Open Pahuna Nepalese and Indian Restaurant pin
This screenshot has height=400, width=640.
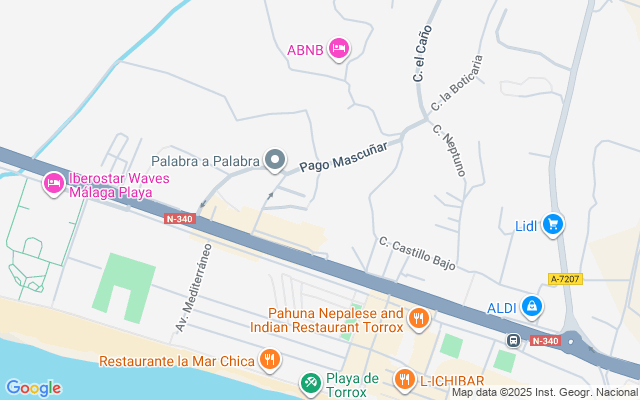click(x=418, y=320)
